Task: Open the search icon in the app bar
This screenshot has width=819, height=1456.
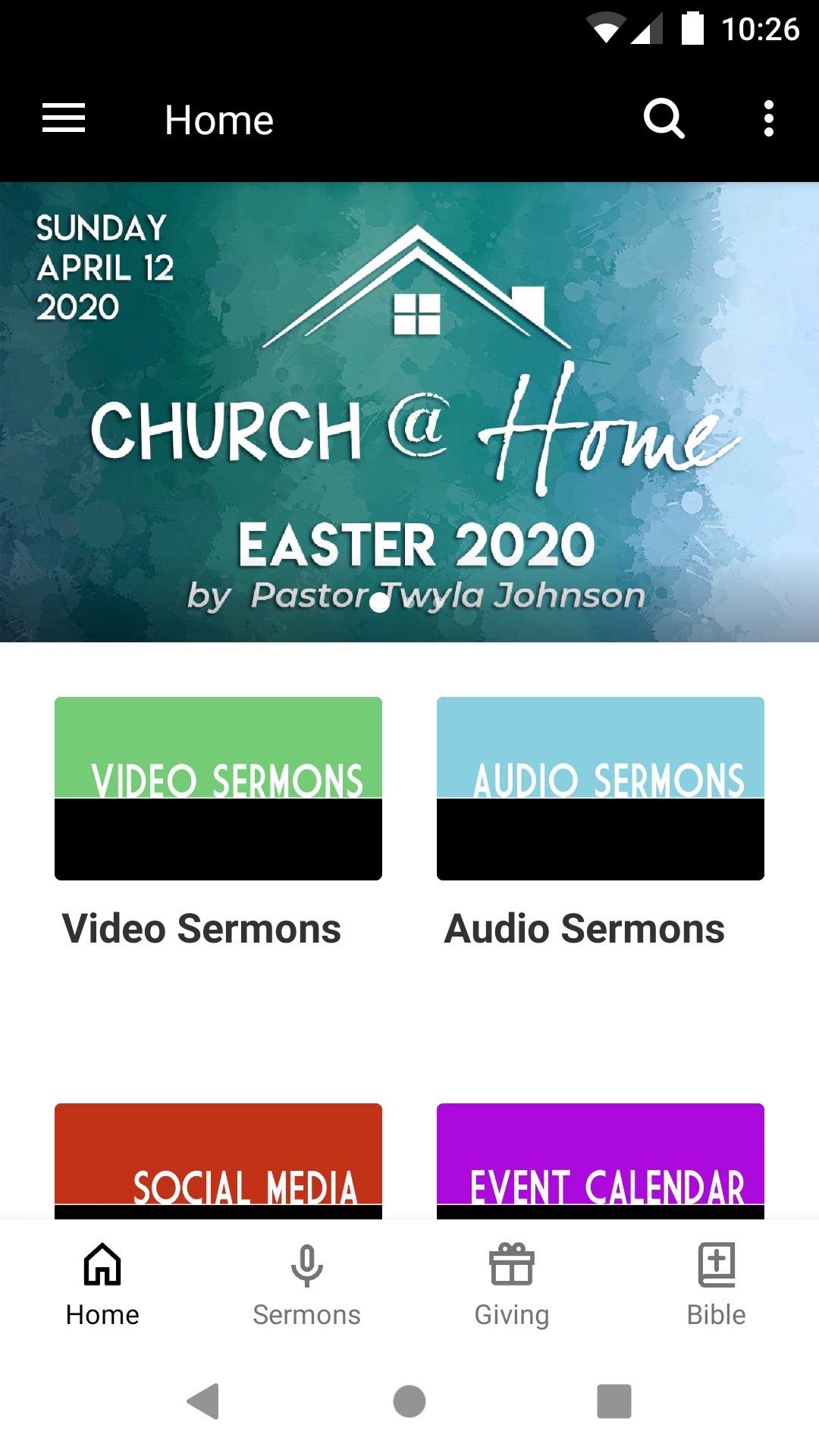Action: point(664,119)
